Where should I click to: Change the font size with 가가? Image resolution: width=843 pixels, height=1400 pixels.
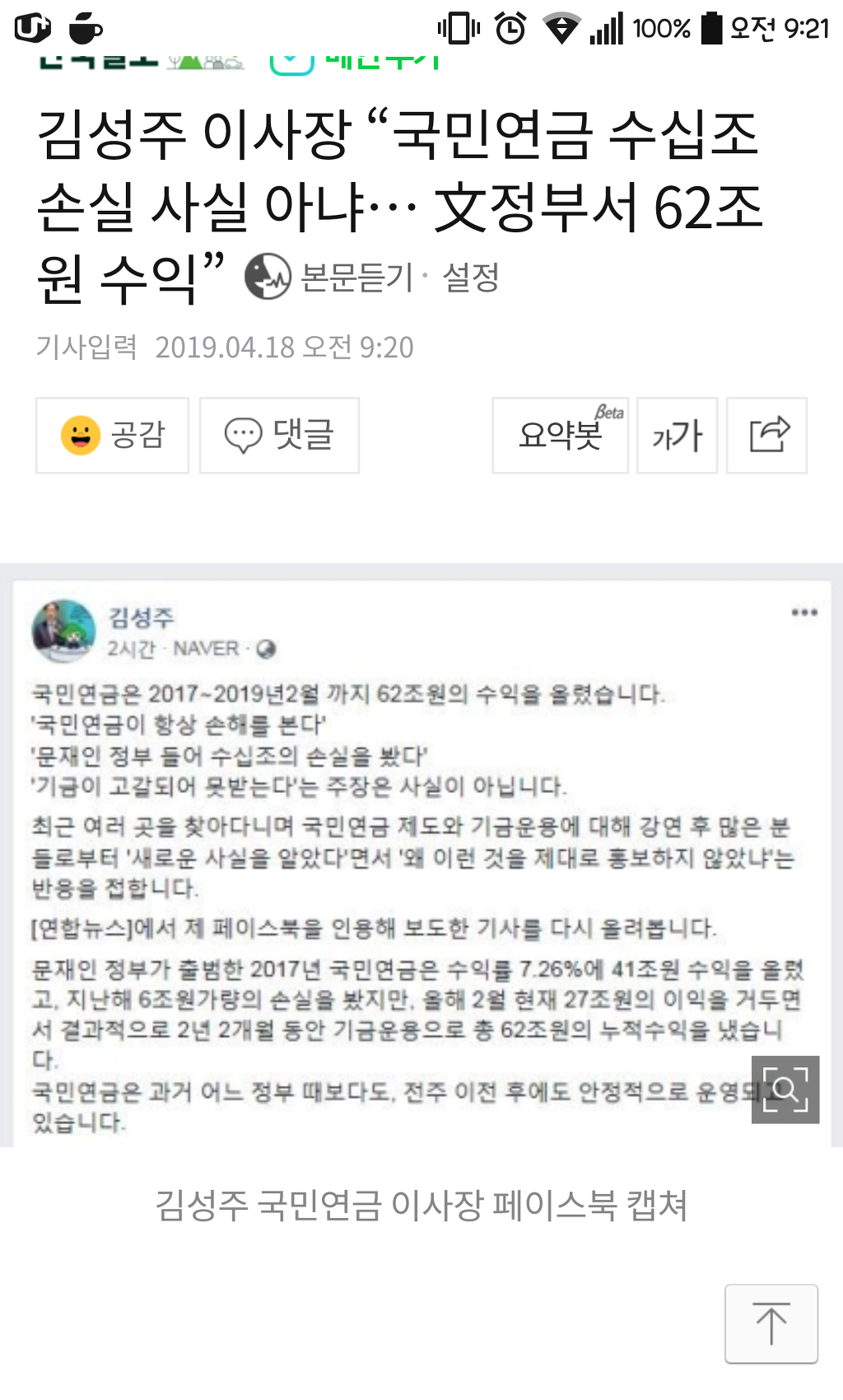[x=677, y=435]
